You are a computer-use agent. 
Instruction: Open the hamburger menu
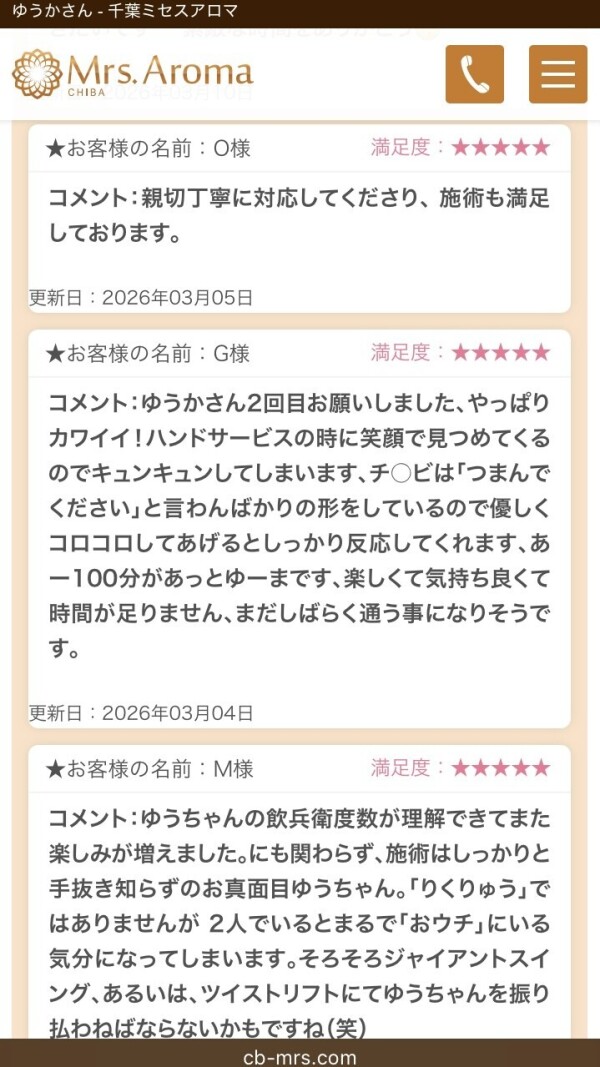coord(557,74)
